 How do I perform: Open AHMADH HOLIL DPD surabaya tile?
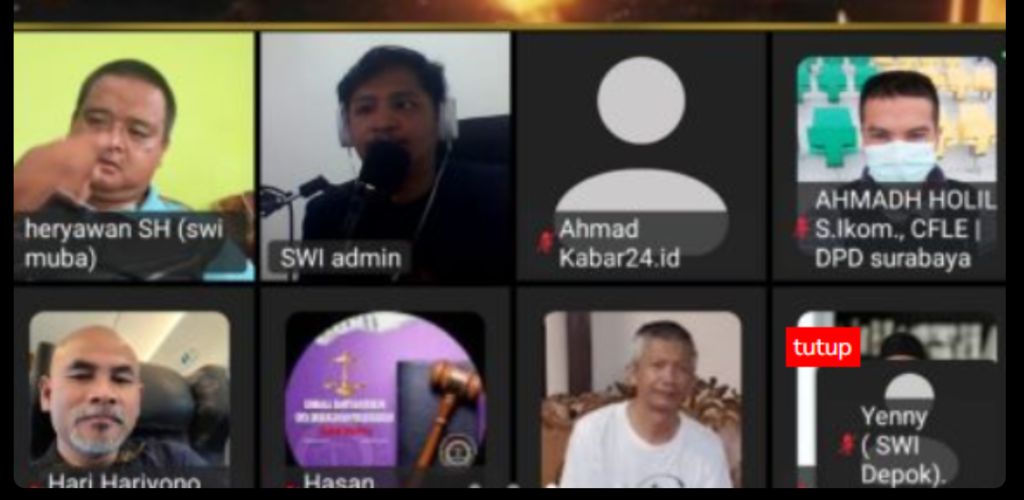pos(896,155)
